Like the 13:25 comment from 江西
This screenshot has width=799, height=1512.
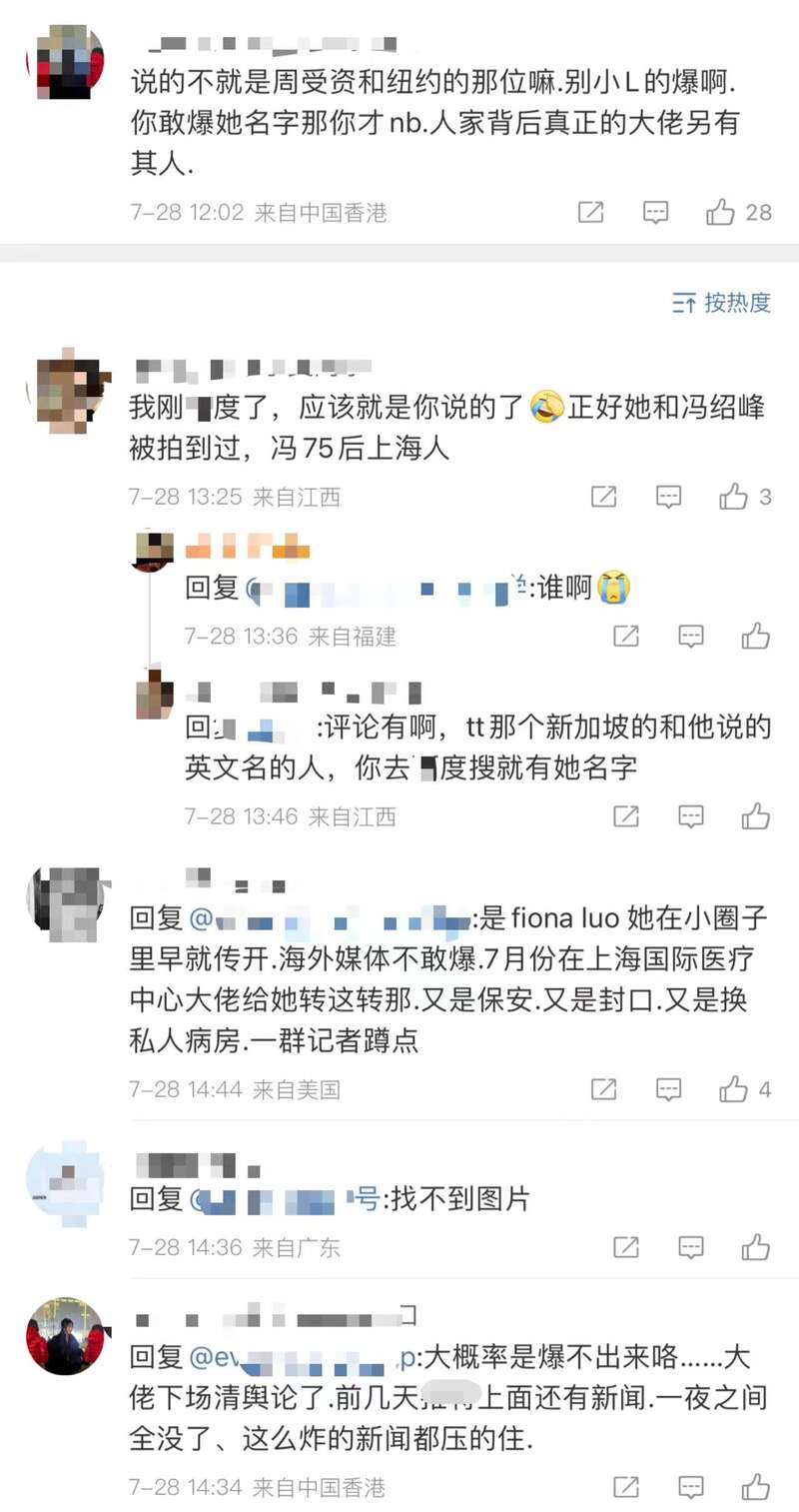(734, 496)
